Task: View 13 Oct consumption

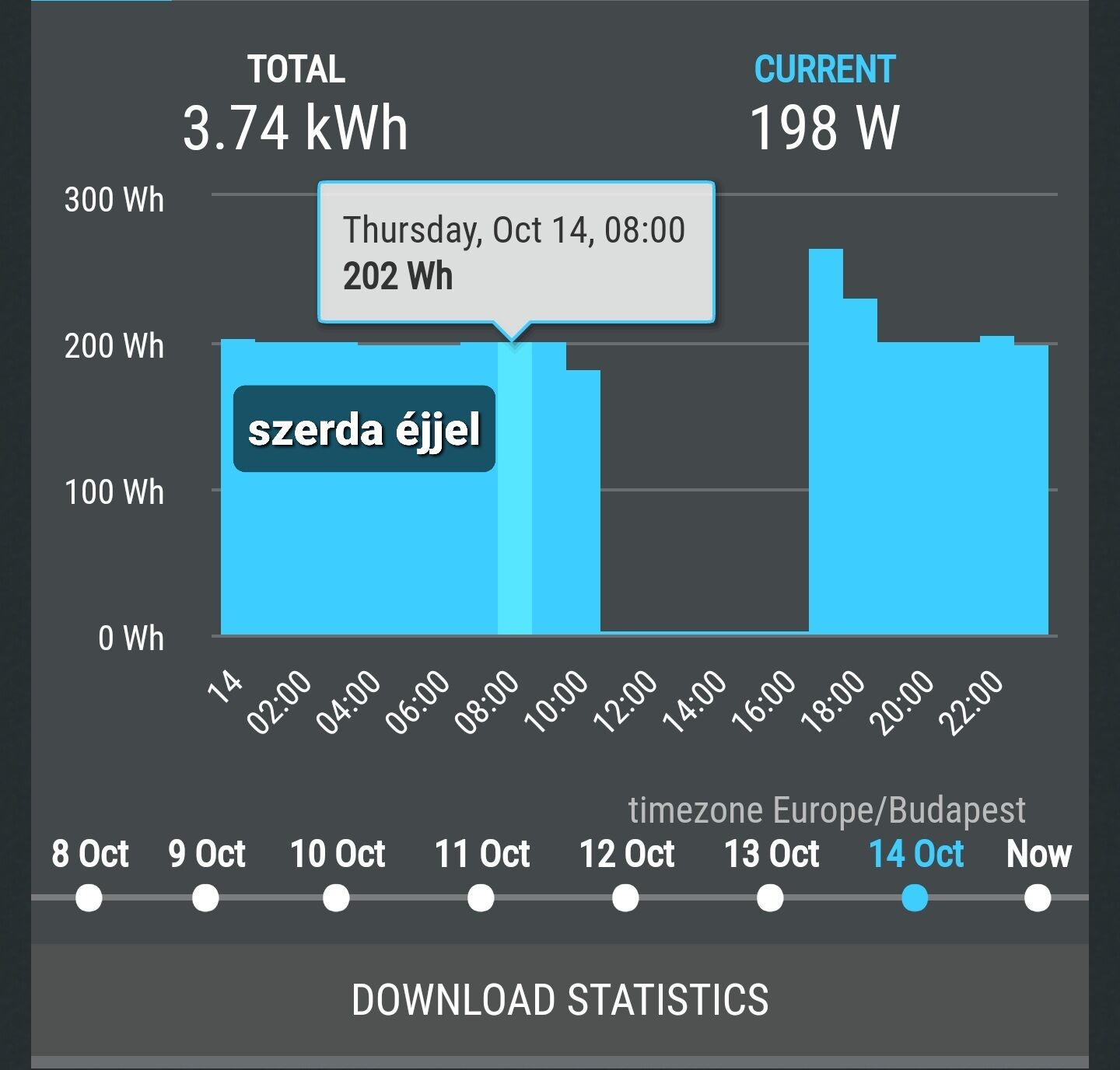Action: pos(770,897)
